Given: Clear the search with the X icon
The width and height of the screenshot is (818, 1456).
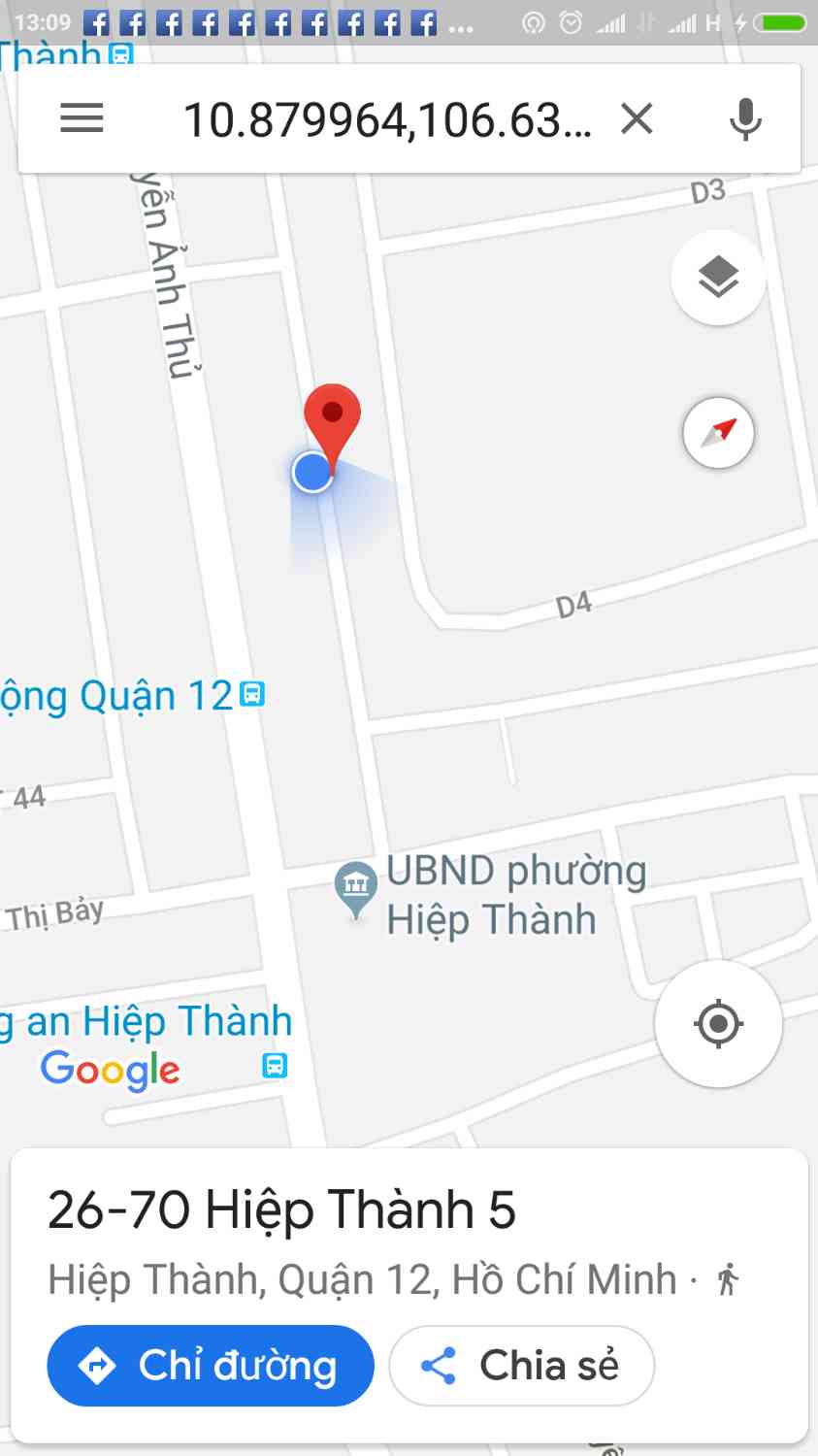Looking at the screenshot, I should tap(637, 119).
